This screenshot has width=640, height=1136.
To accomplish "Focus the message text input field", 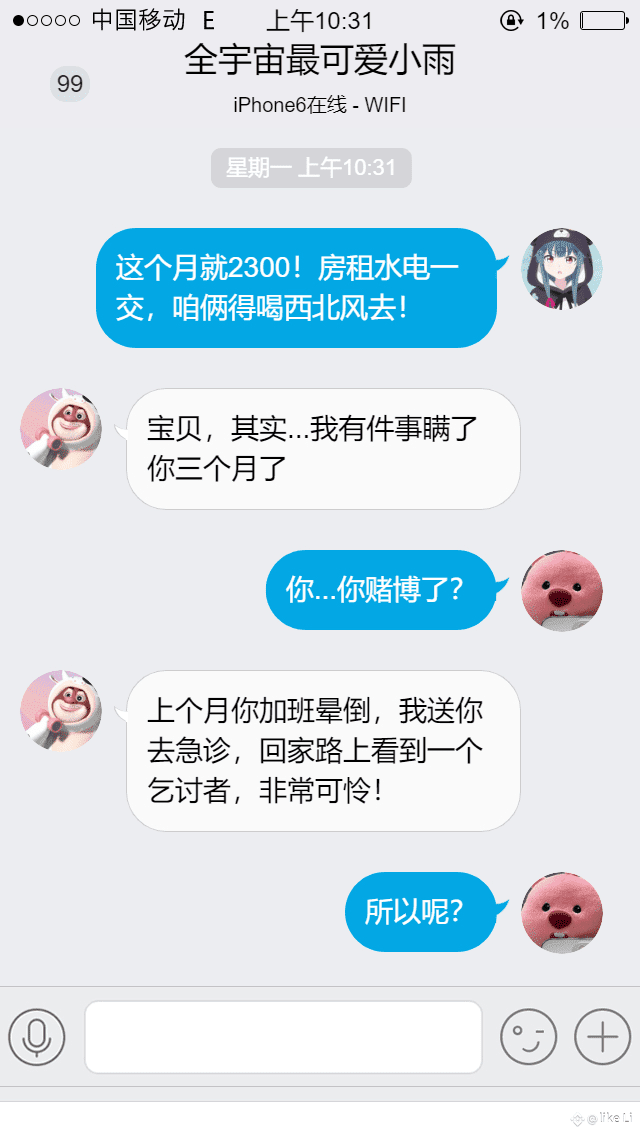I will [283, 1037].
